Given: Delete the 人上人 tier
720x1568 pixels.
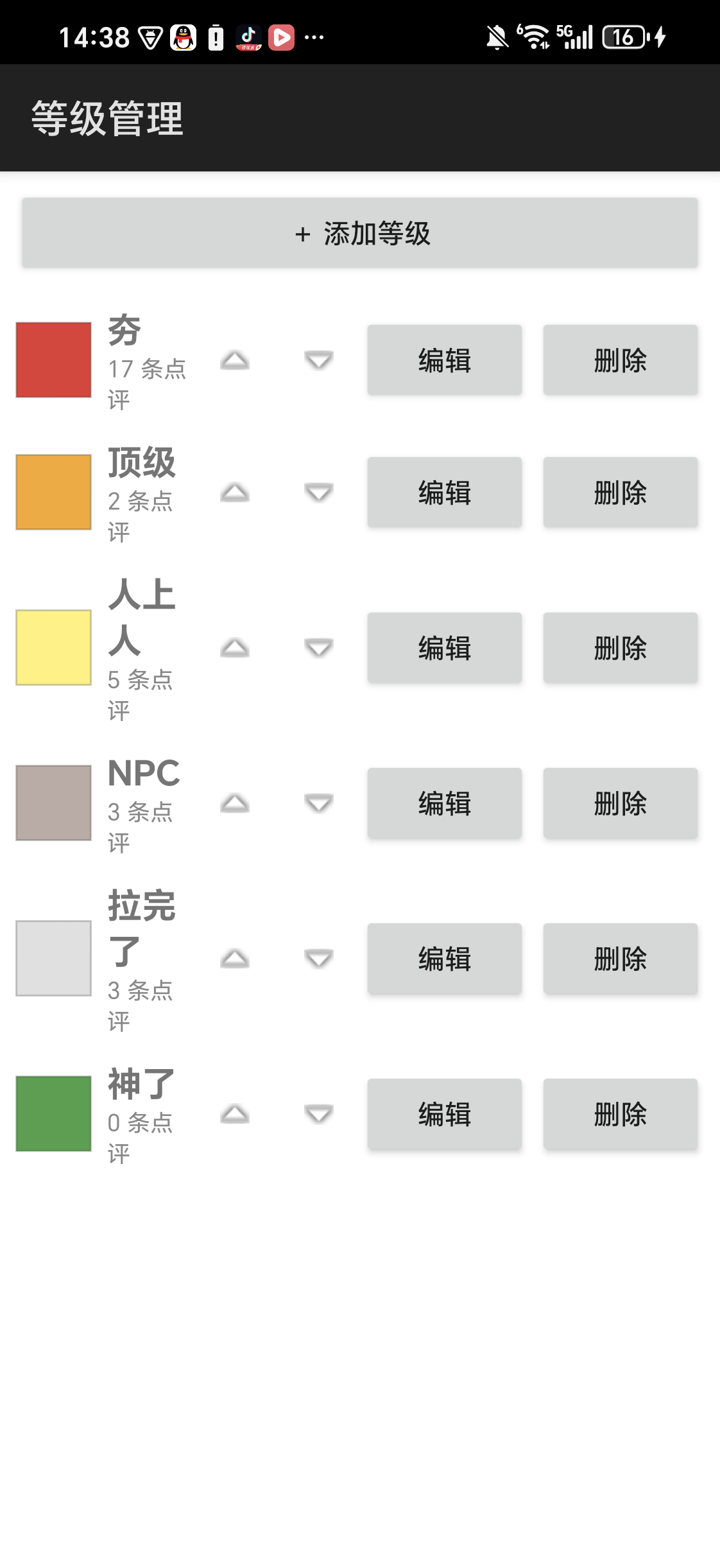Looking at the screenshot, I should click(x=621, y=648).
